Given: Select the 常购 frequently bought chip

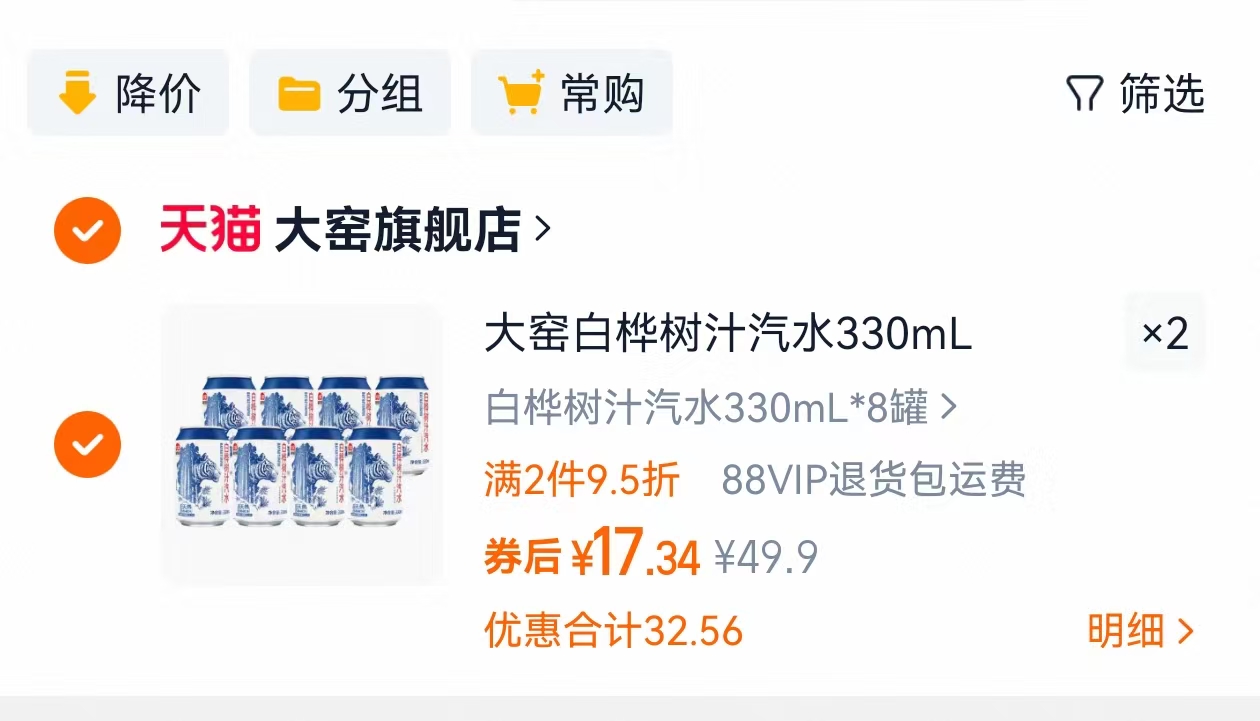Looking at the screenshot, I should [x=572, y=94].
